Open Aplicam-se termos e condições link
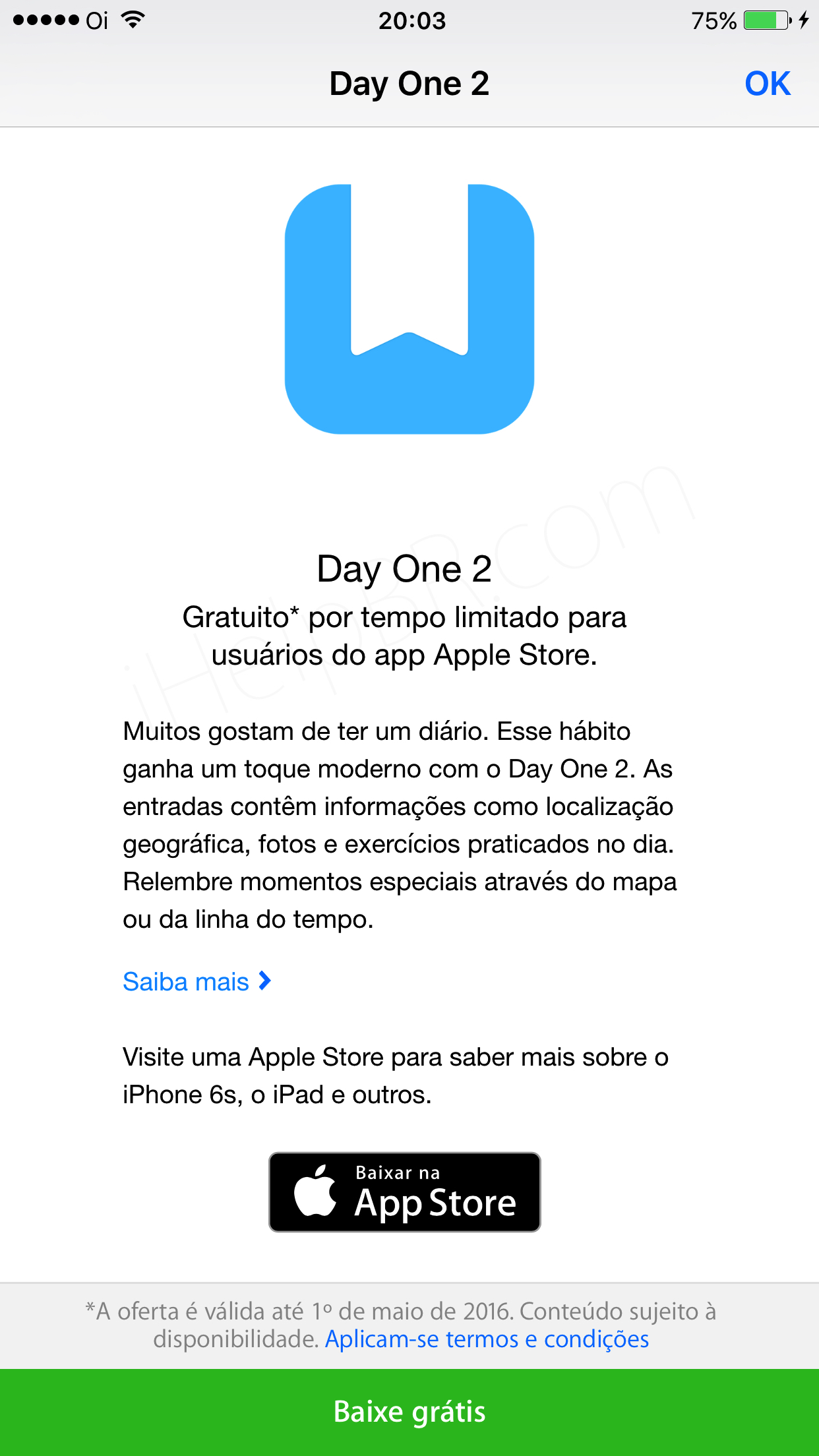This screenshot has height=1456, width=819. click(487, 1339)
